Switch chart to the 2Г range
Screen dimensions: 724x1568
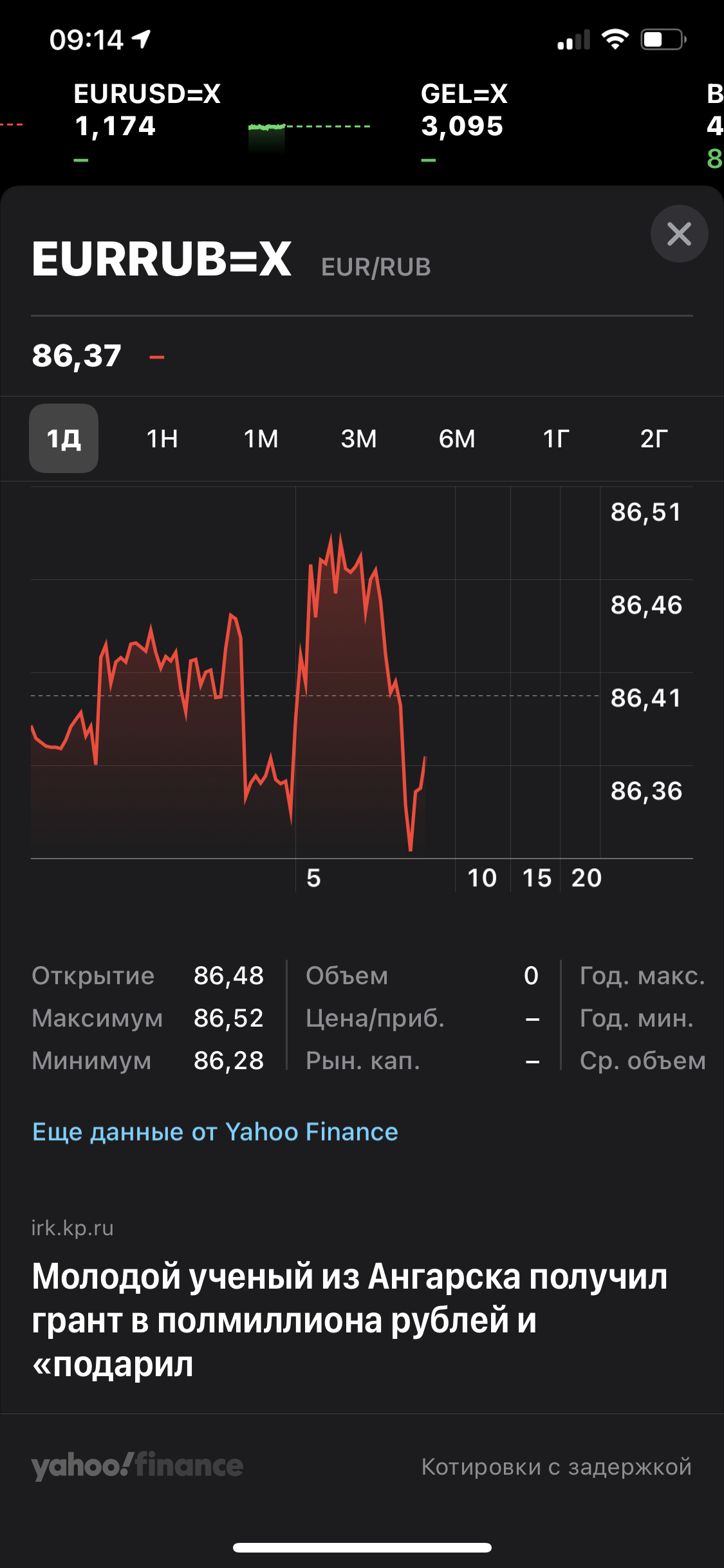tap(654, 438)
